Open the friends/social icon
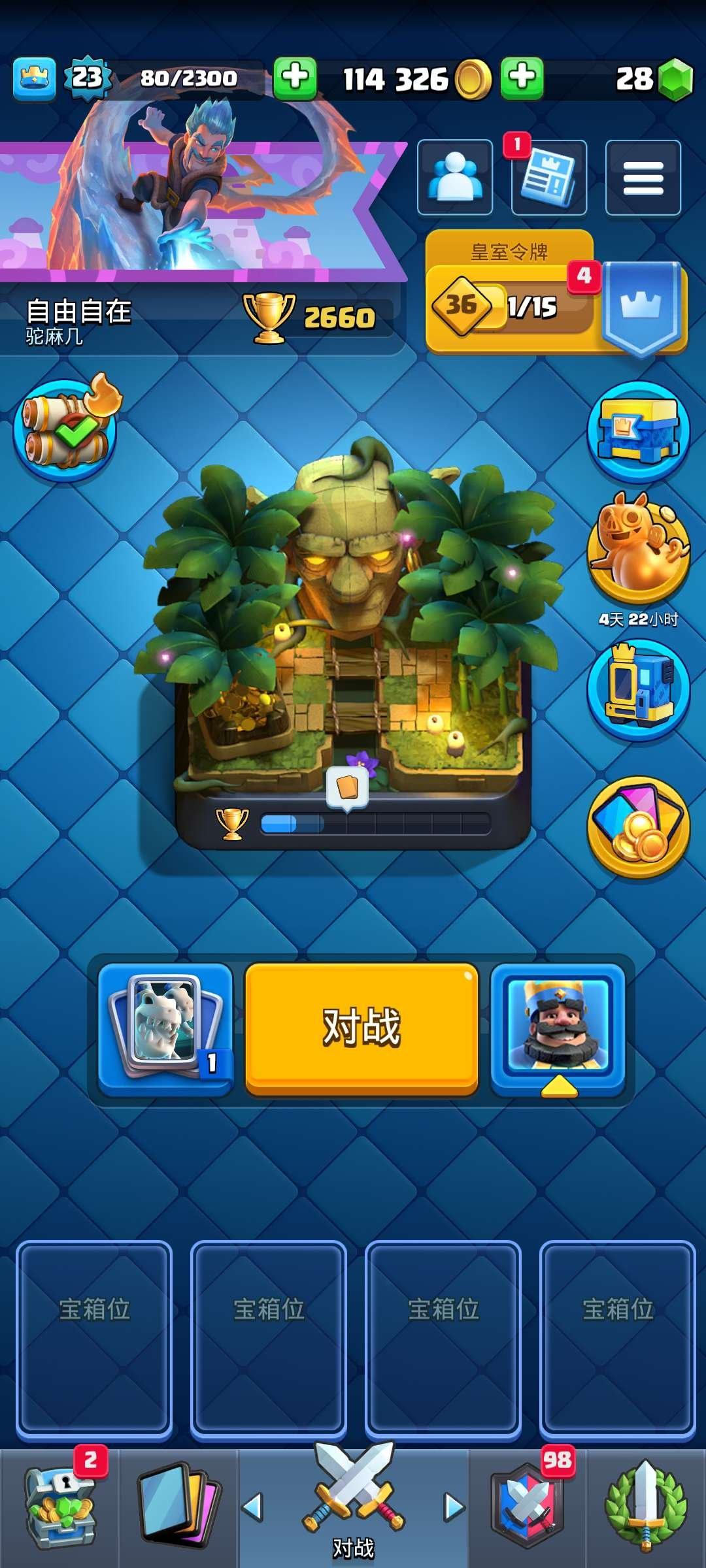706x1568 pixels. (455, 177)
